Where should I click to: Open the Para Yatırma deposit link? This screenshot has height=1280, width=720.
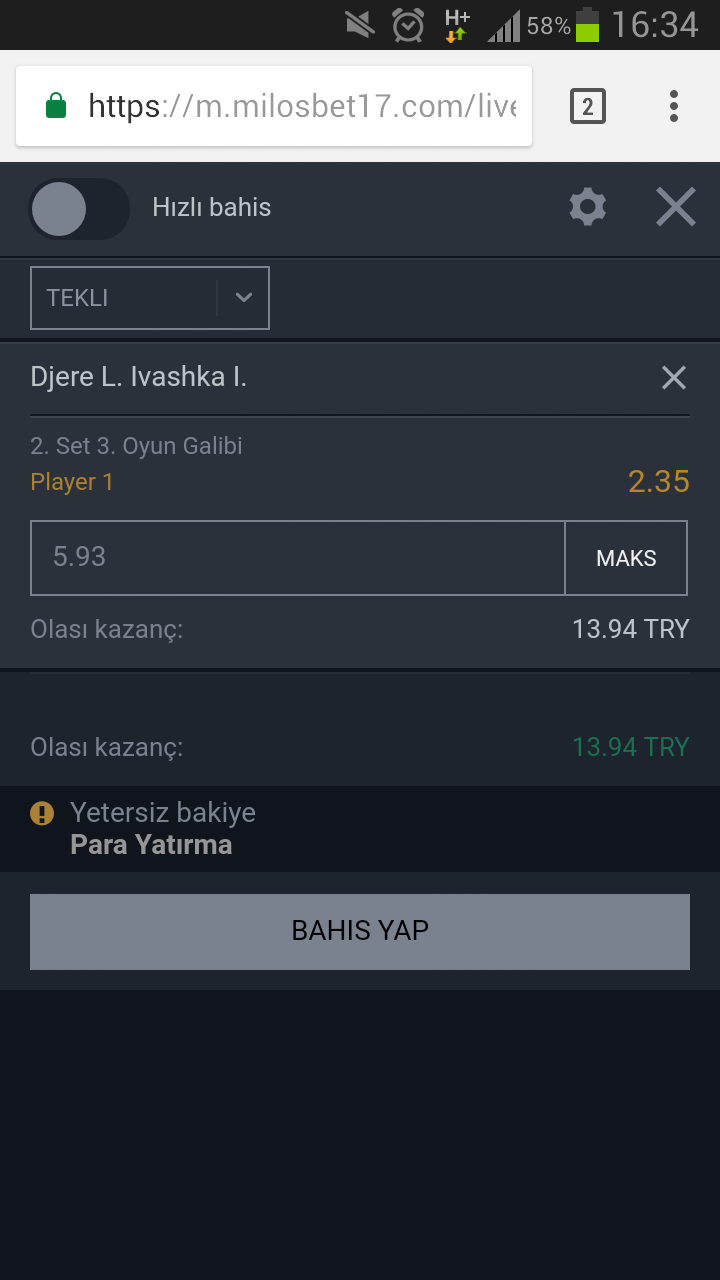151,845
